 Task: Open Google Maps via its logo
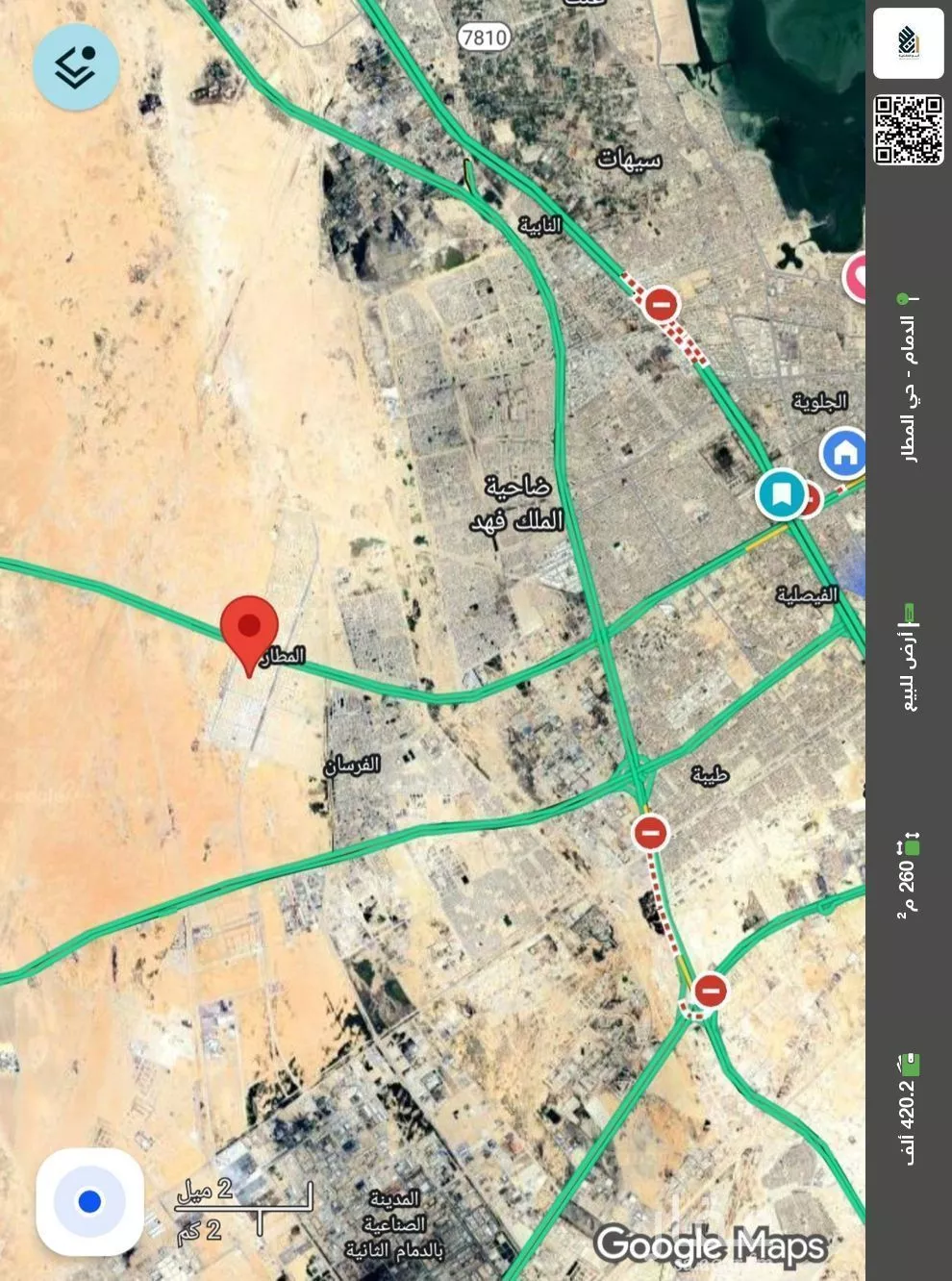[x=714, y=1243]
